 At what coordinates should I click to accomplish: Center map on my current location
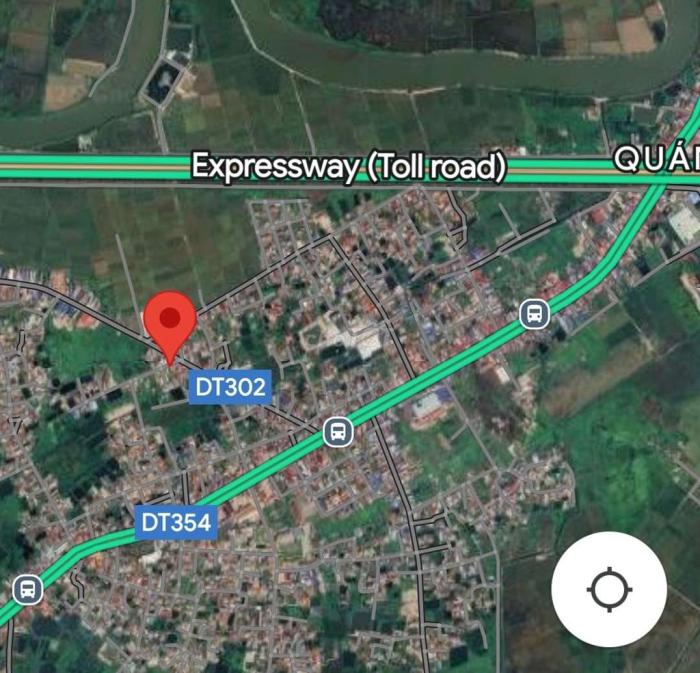tap(609, 590)
